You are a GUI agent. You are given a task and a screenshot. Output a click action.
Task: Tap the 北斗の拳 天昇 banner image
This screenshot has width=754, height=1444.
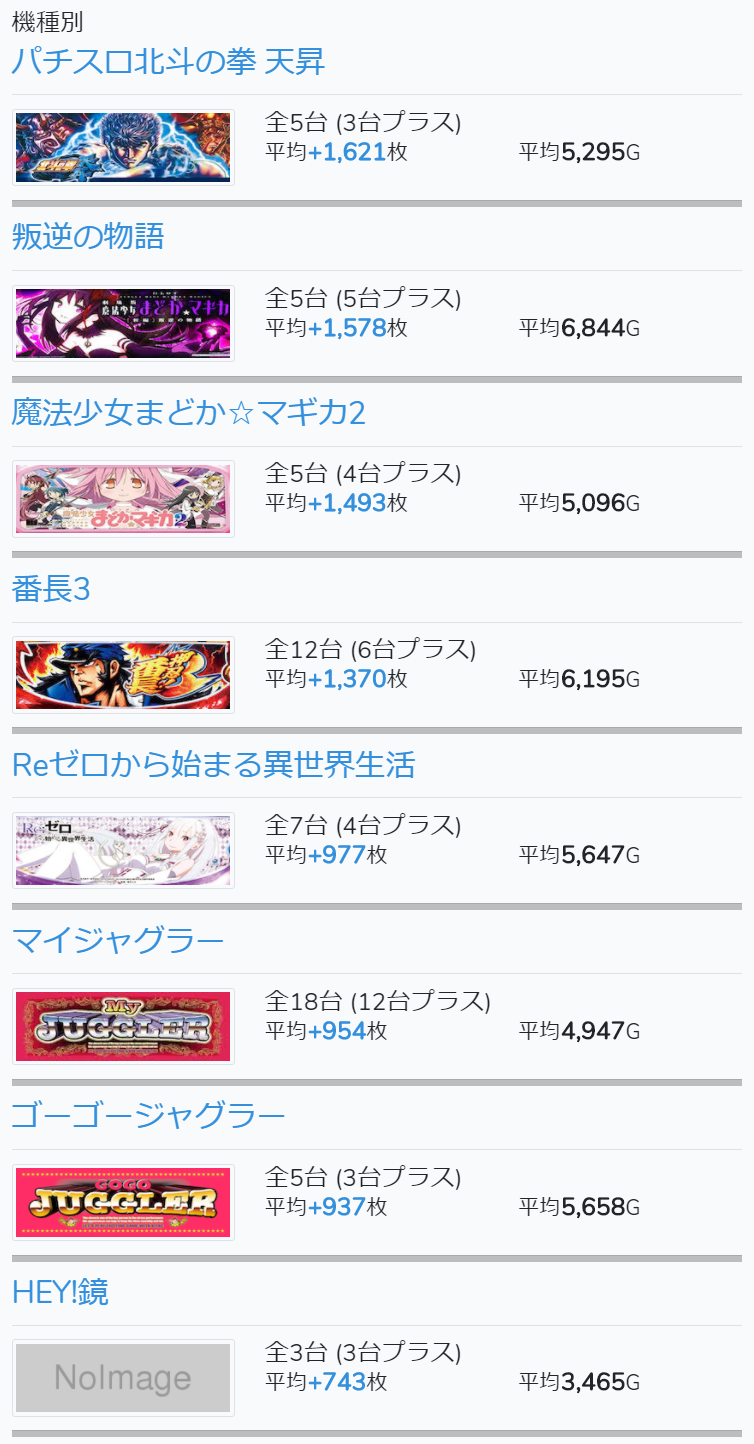tap(123, 147)
